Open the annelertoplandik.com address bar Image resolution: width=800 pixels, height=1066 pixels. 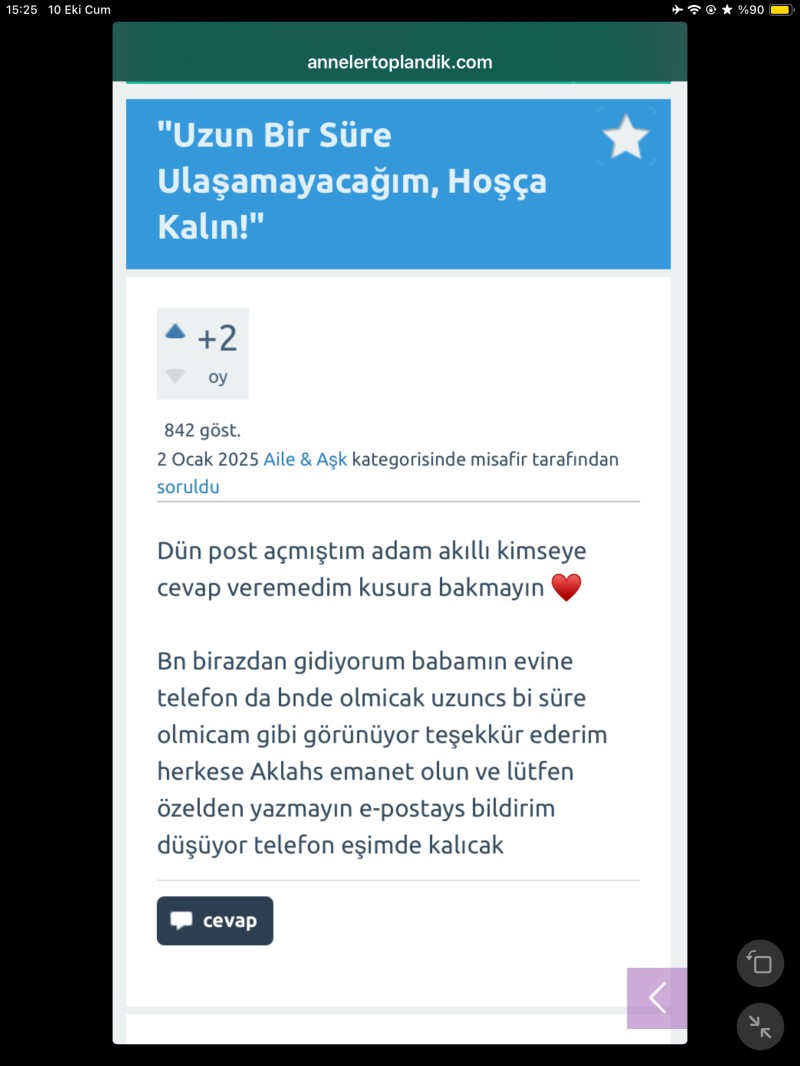(x=400, y=62)
